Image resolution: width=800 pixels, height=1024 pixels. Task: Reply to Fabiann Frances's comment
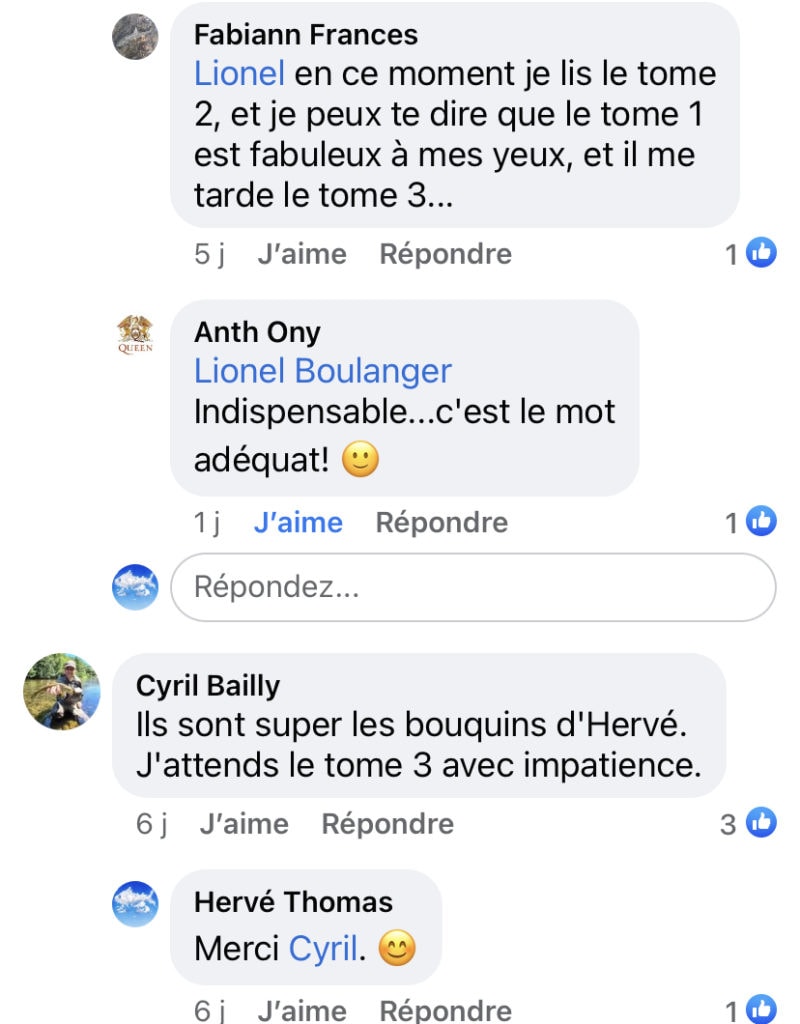point(445,254)
